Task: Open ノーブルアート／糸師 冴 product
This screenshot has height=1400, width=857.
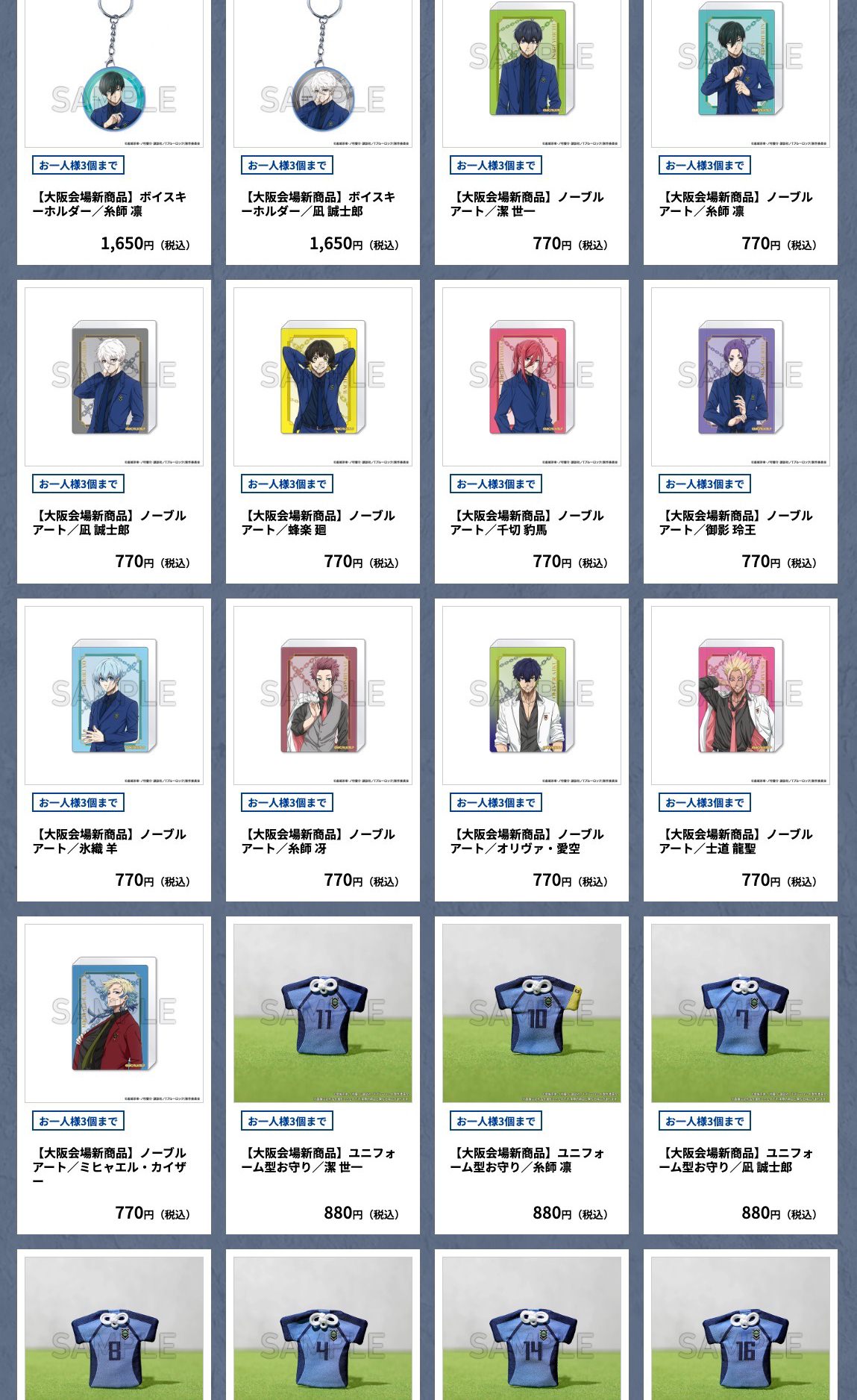Action: click(322, 695)
